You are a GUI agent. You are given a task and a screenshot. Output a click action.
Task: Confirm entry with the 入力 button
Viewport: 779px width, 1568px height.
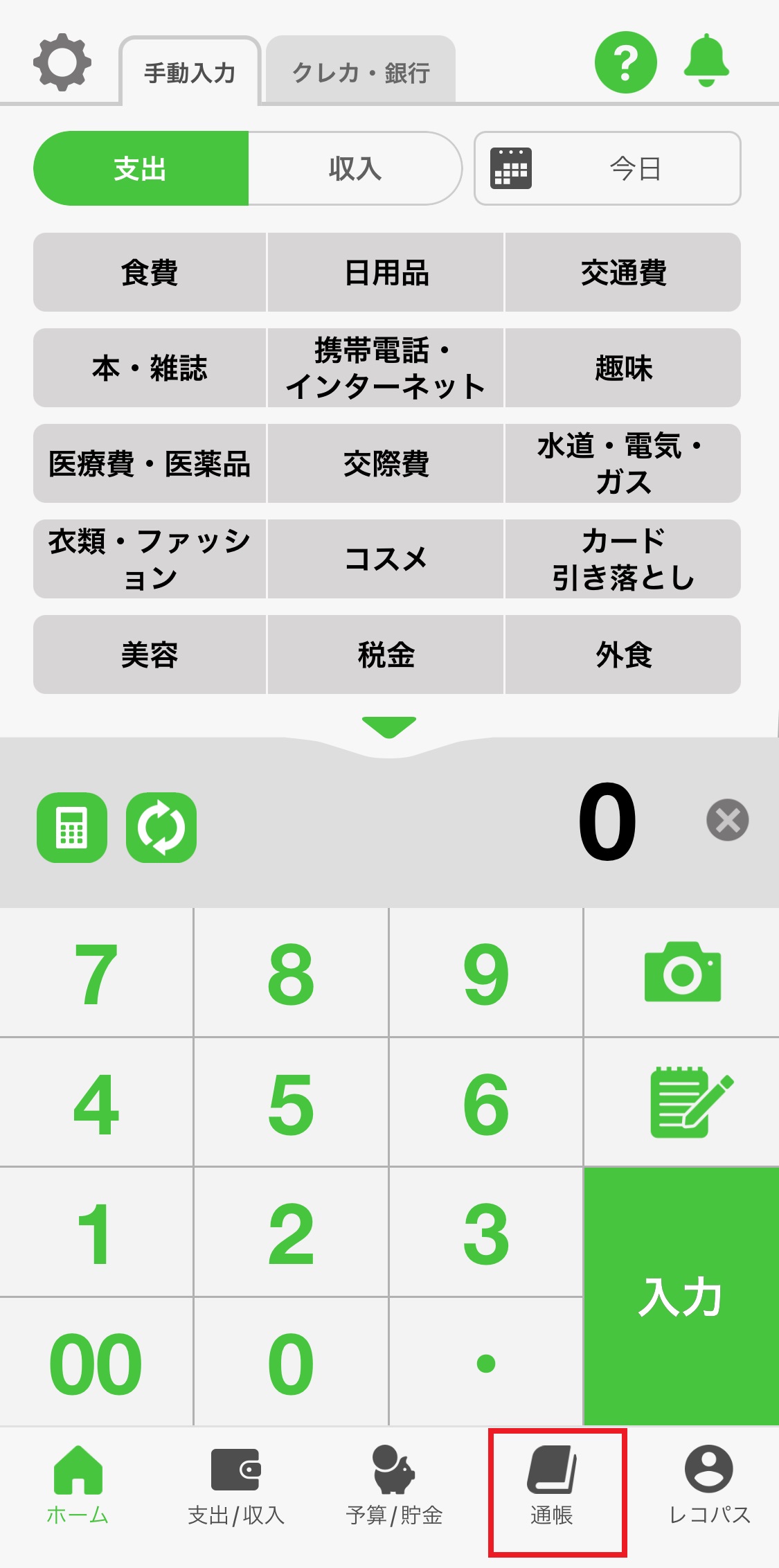point(681,1296)
